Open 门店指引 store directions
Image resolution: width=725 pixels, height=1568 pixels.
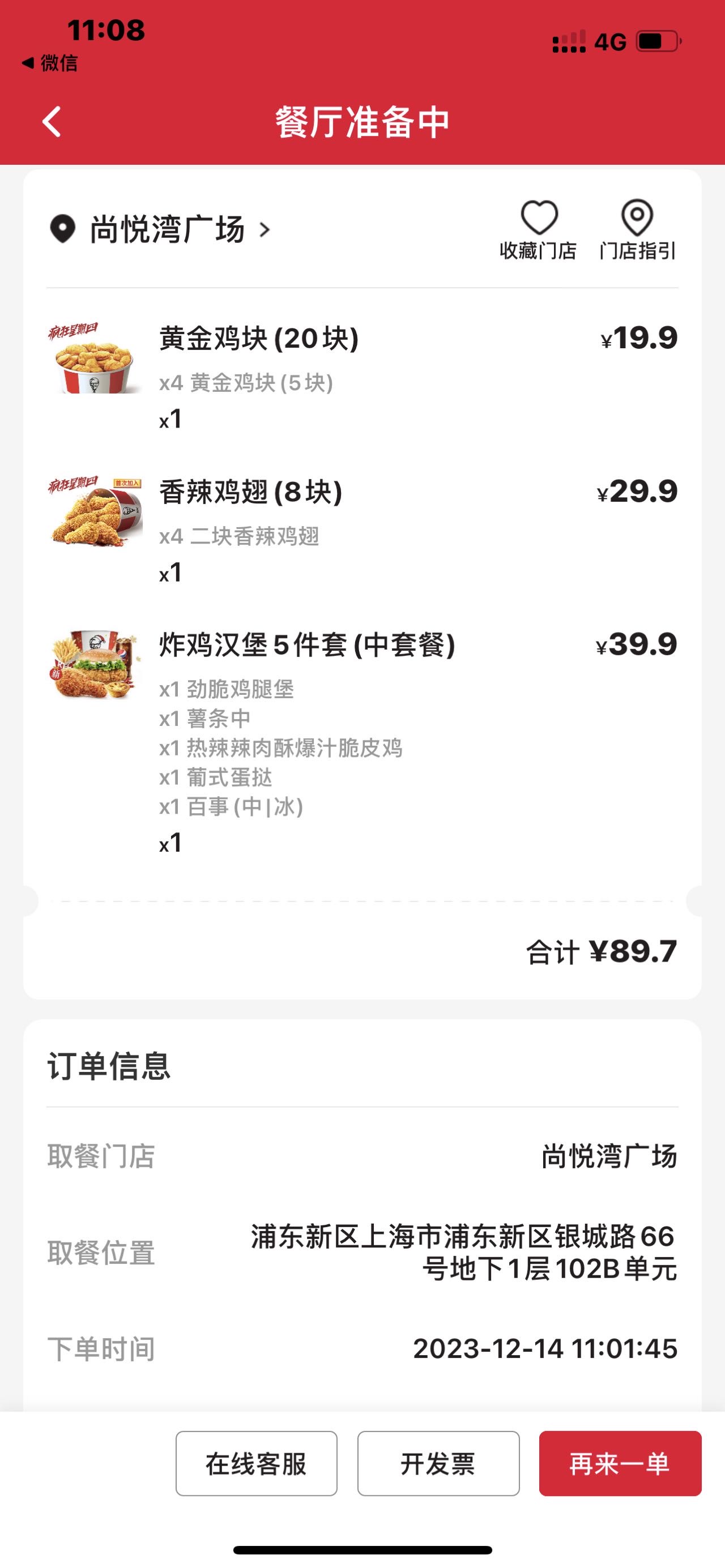637,230
